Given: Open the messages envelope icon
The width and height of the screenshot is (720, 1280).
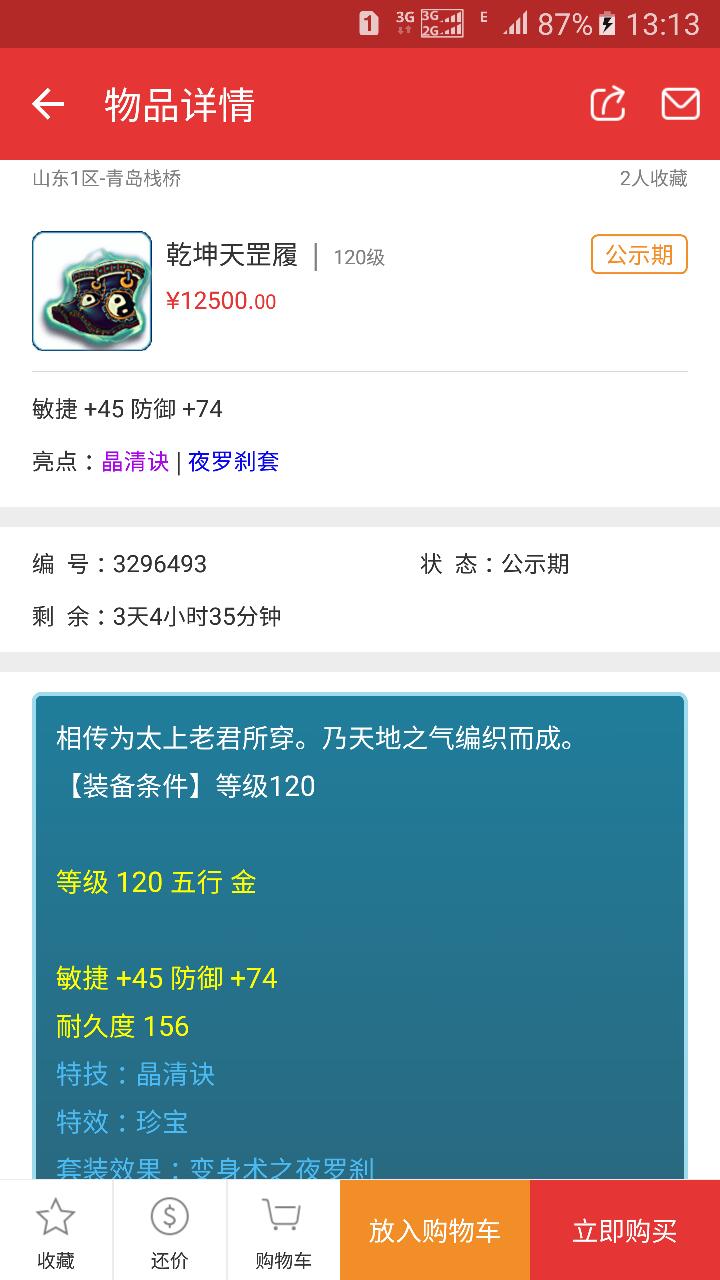Looking at the screenshot, I should 680,104.
